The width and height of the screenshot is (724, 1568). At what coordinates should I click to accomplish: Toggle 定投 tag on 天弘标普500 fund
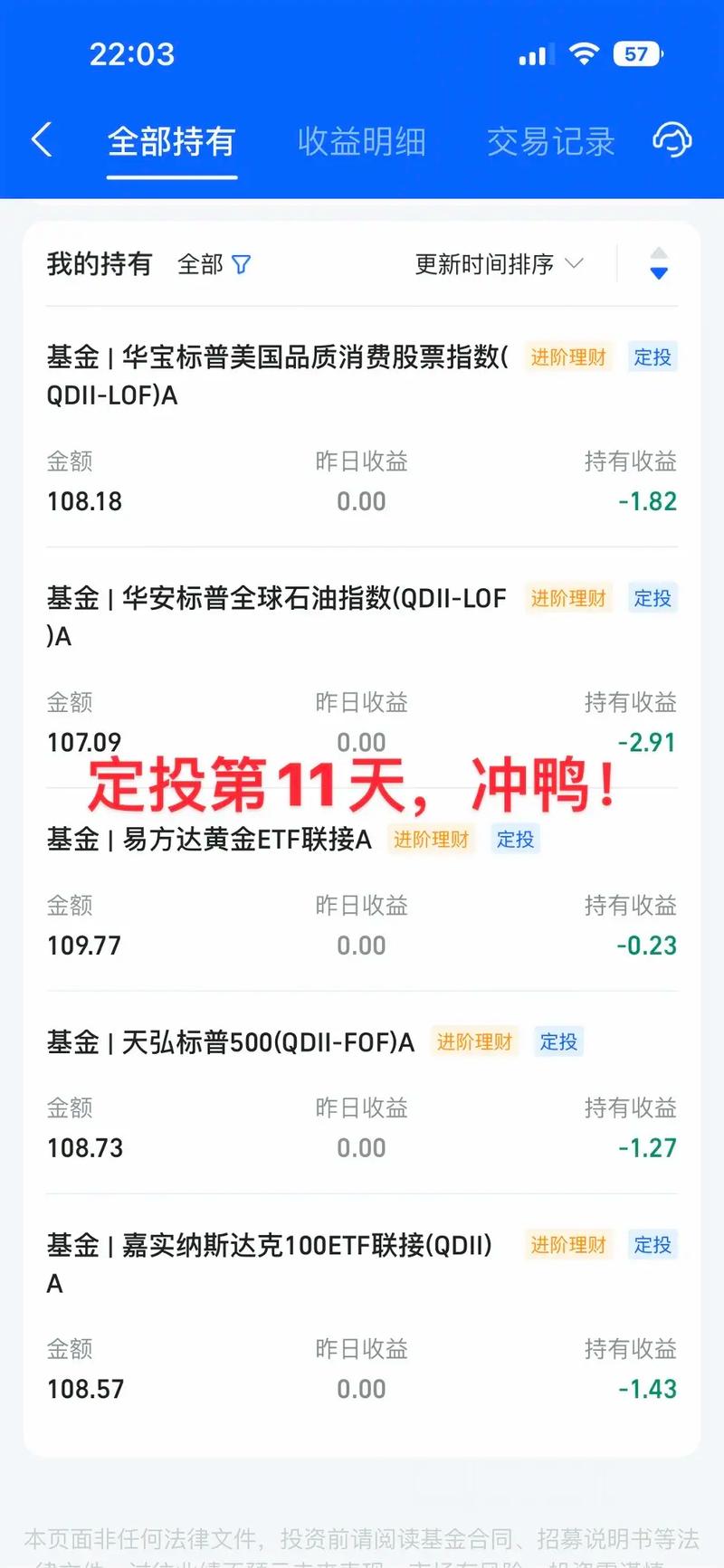(x=558, y=1042)
